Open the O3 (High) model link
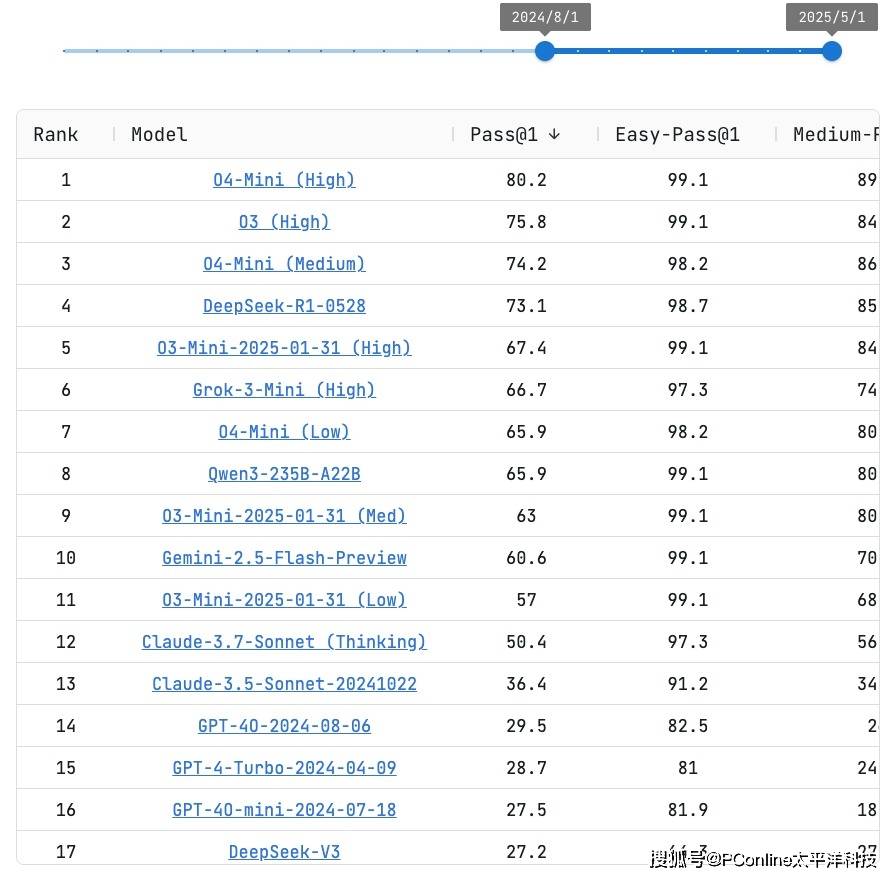The width and height of the screenshot is (895, 878). click(284, 221)
